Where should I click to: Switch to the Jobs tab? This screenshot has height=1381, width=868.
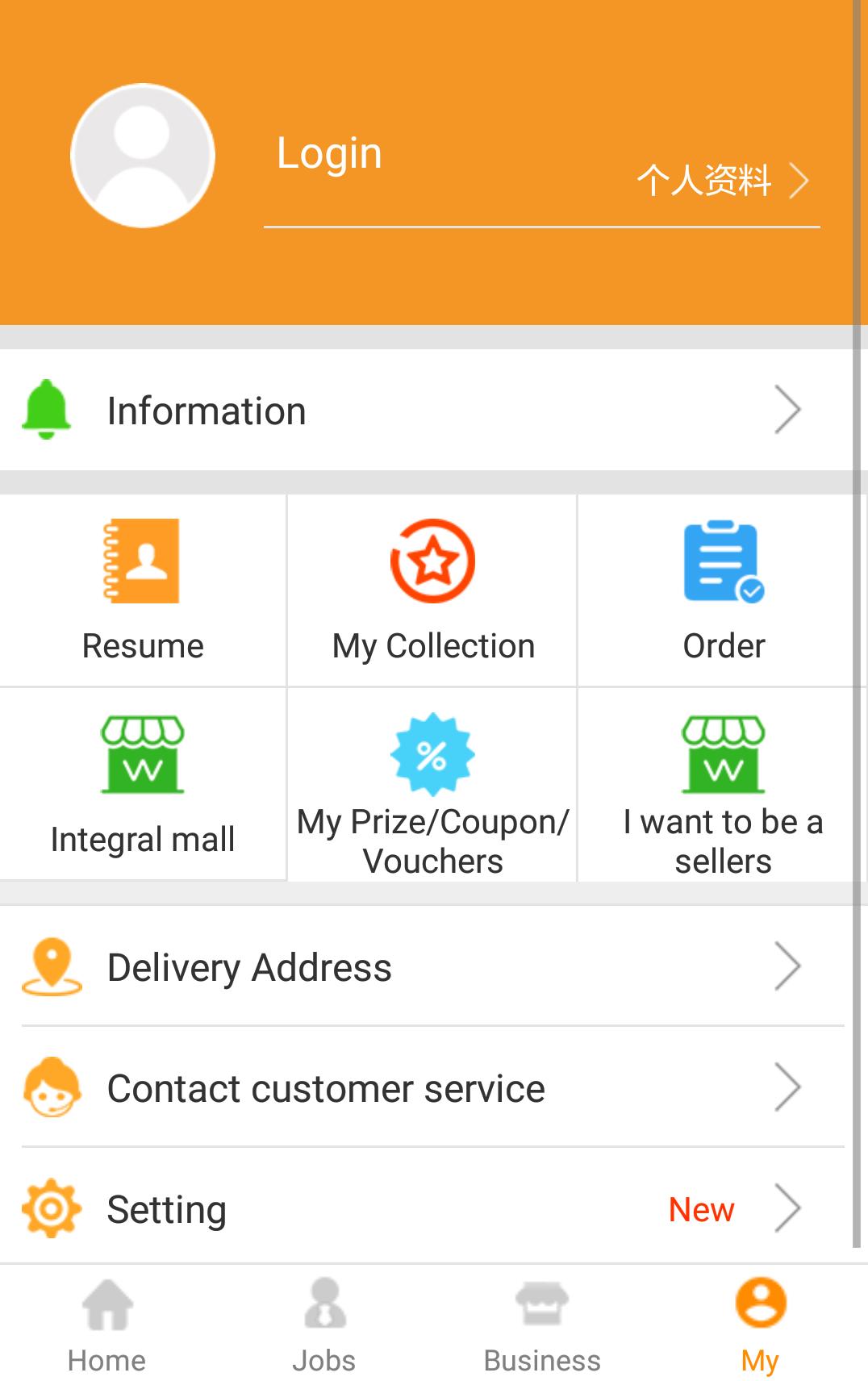(x=324, y=1325)
